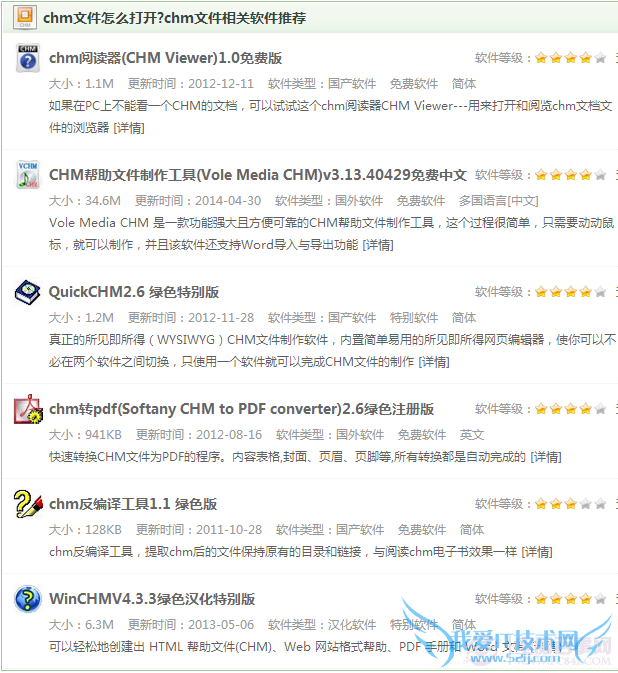Tap the QuickCHM software icon
Viewport: 618px width, 673px height.
pyautogui.click(x=28, y=292)
